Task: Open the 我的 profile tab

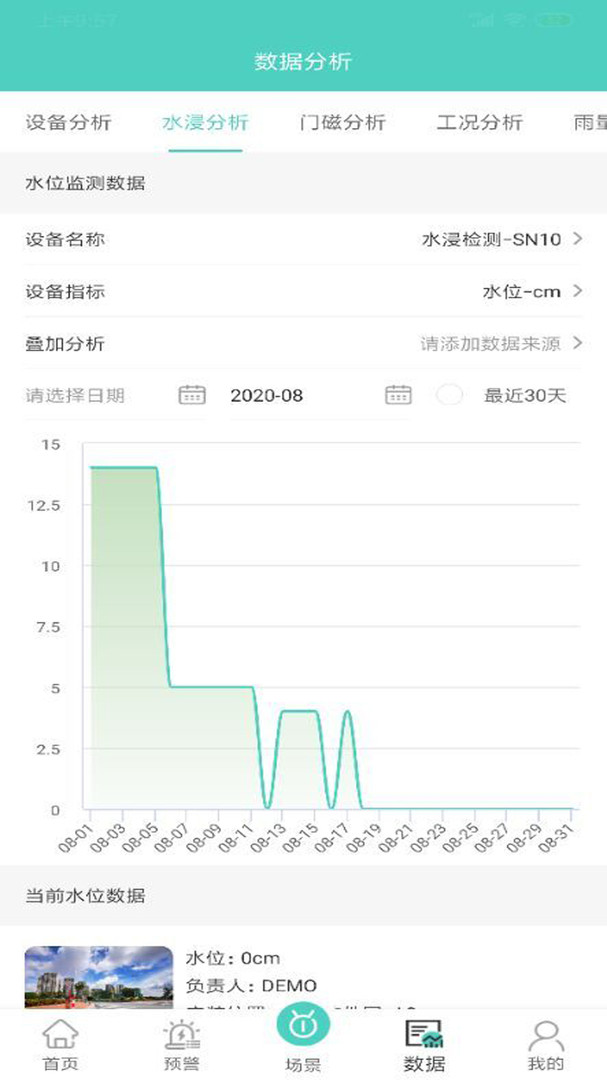Action: [x=545, y=1045]
